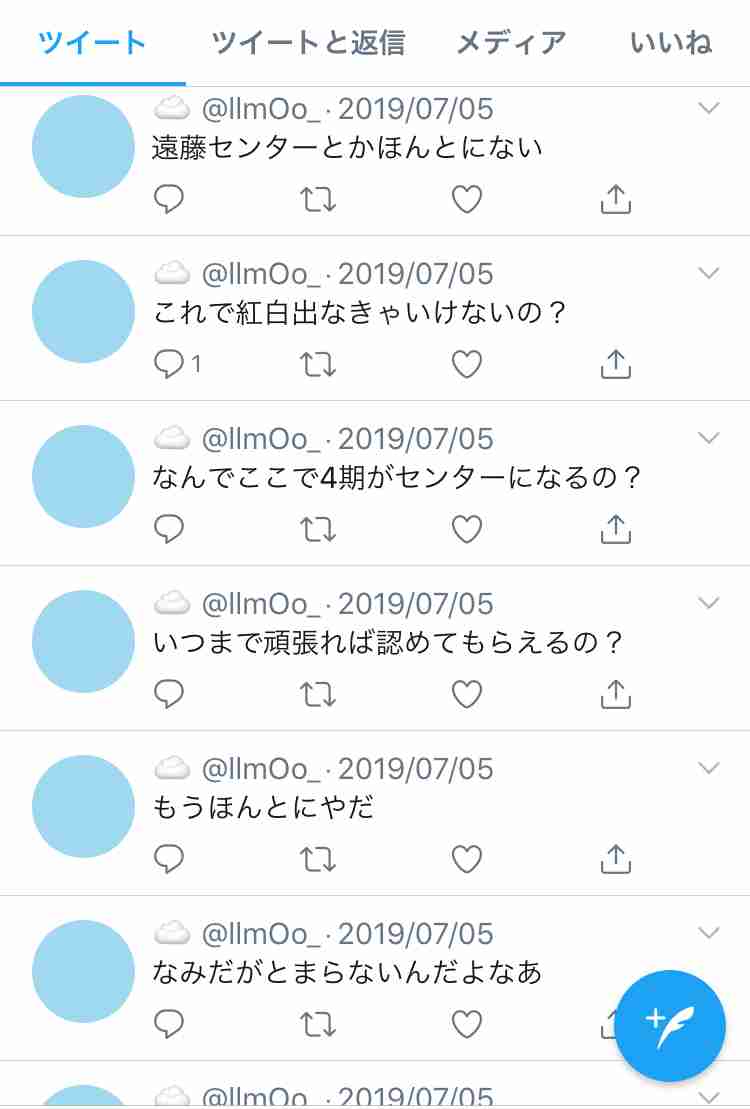
Task: Share the いつまで頑張れば認めてもらえるの？ tweet
Action: click(616, 695)
